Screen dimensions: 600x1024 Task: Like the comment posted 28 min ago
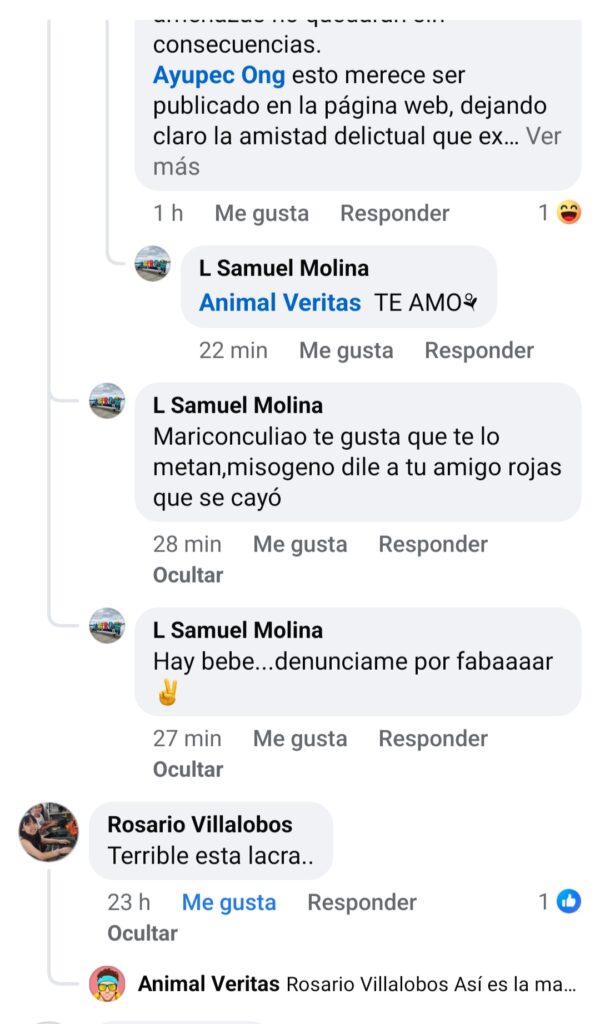300,544
